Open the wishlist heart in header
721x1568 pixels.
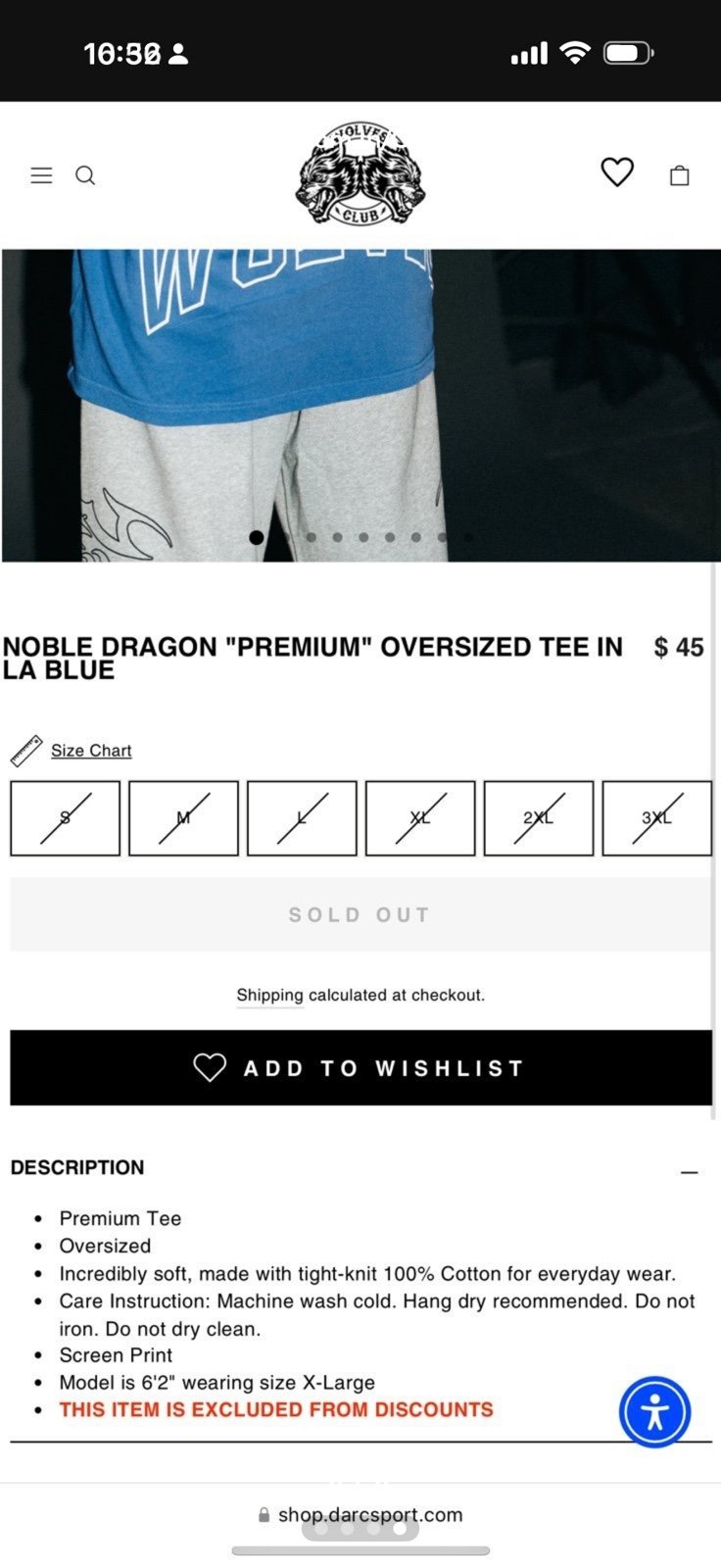[x=617, y=172]
